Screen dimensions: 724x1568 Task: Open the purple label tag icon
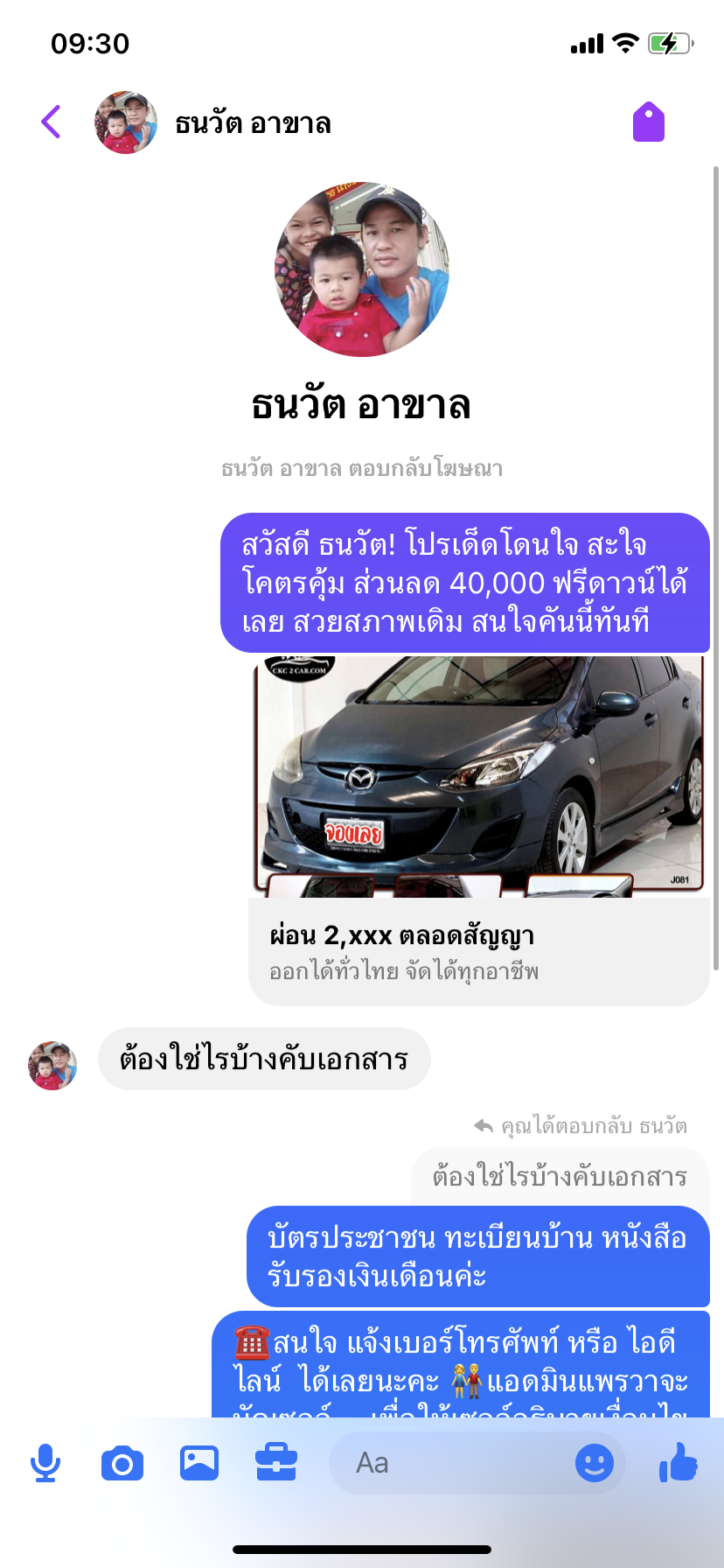(649, 122)
